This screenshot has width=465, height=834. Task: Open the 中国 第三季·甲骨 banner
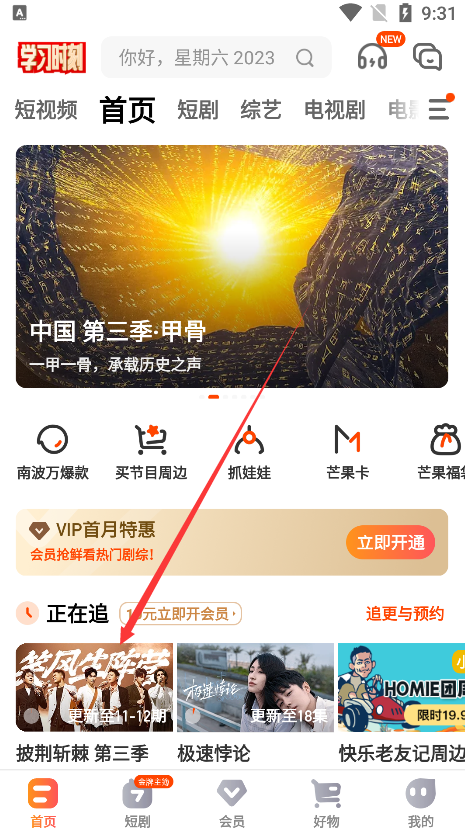coord(232,266)
